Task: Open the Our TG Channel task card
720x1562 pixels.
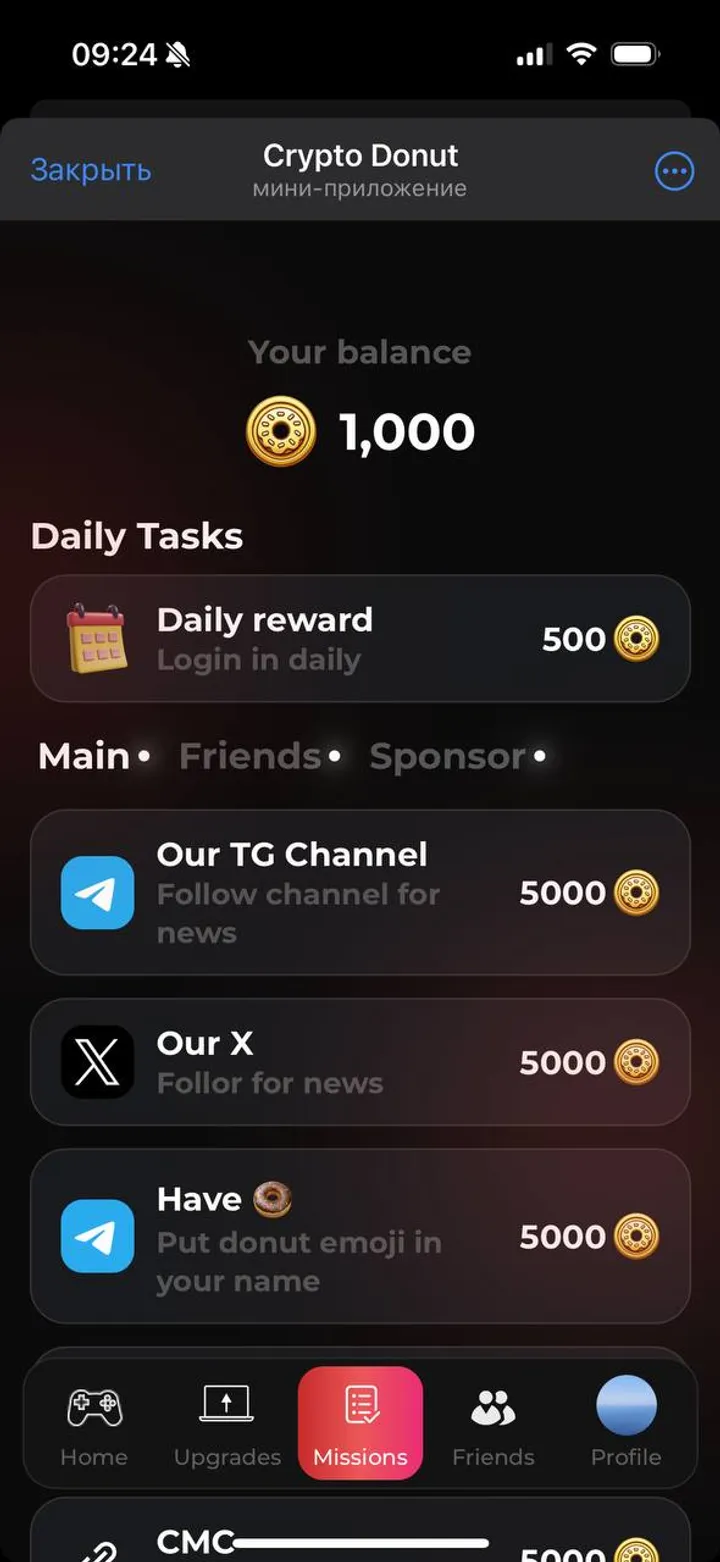Action: point(360,892)
